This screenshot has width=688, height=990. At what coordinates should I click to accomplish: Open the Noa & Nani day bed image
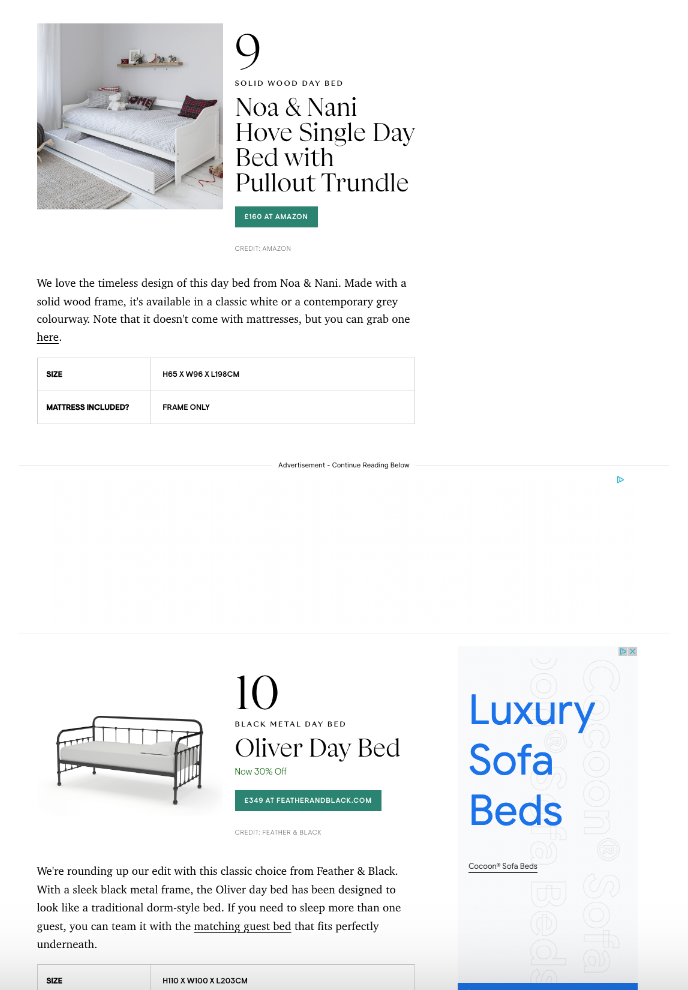coord(130,116)
